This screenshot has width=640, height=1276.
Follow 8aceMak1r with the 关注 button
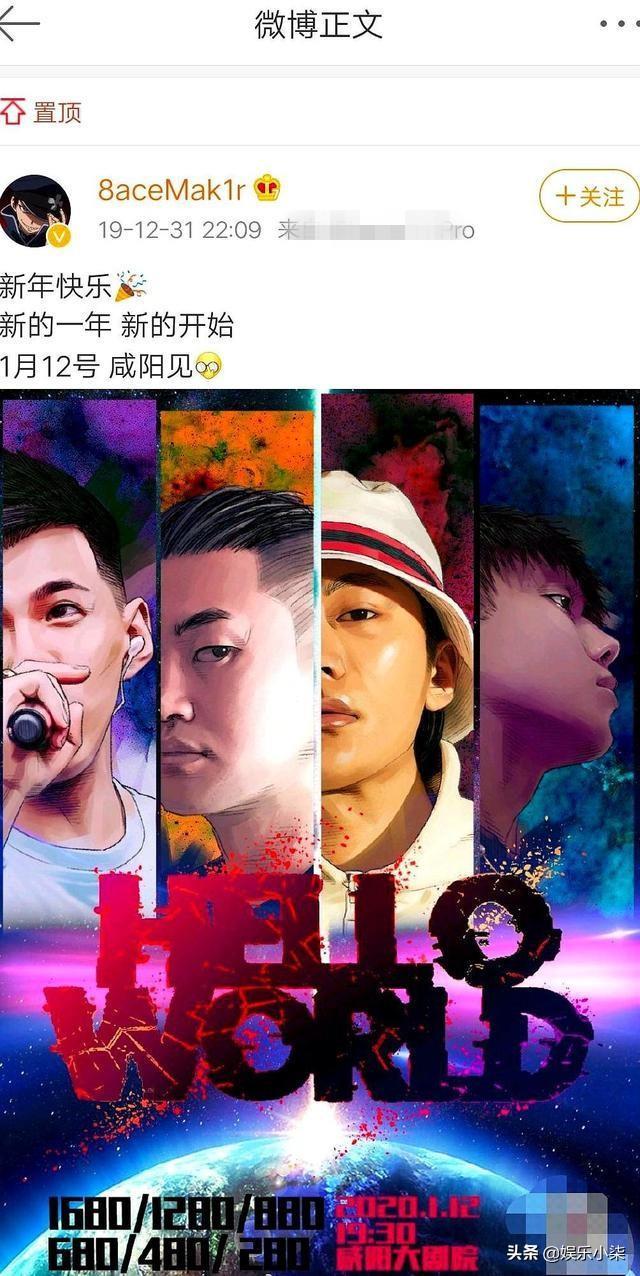click(x=588, y=197)
